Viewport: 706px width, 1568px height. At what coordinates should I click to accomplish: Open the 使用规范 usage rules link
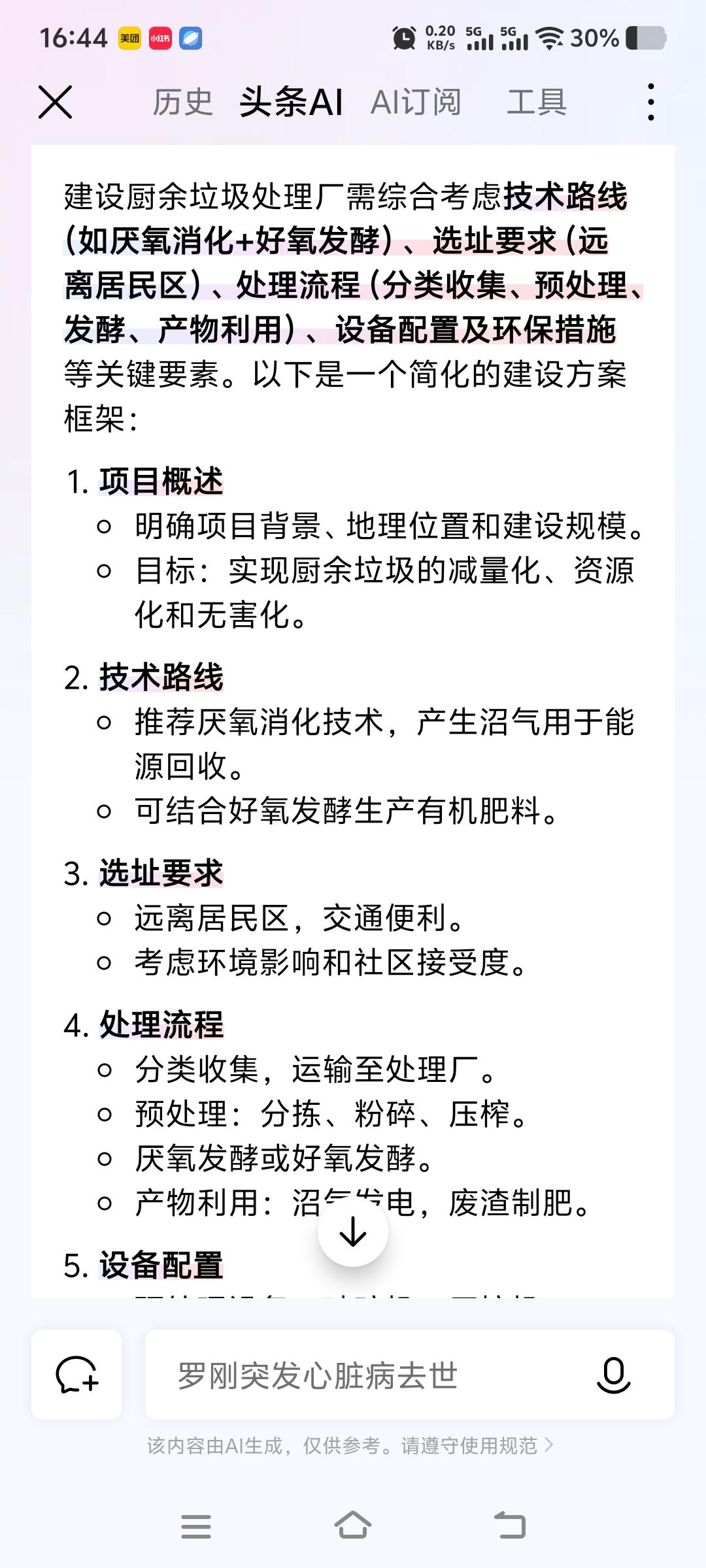[x=503, y=1446]
